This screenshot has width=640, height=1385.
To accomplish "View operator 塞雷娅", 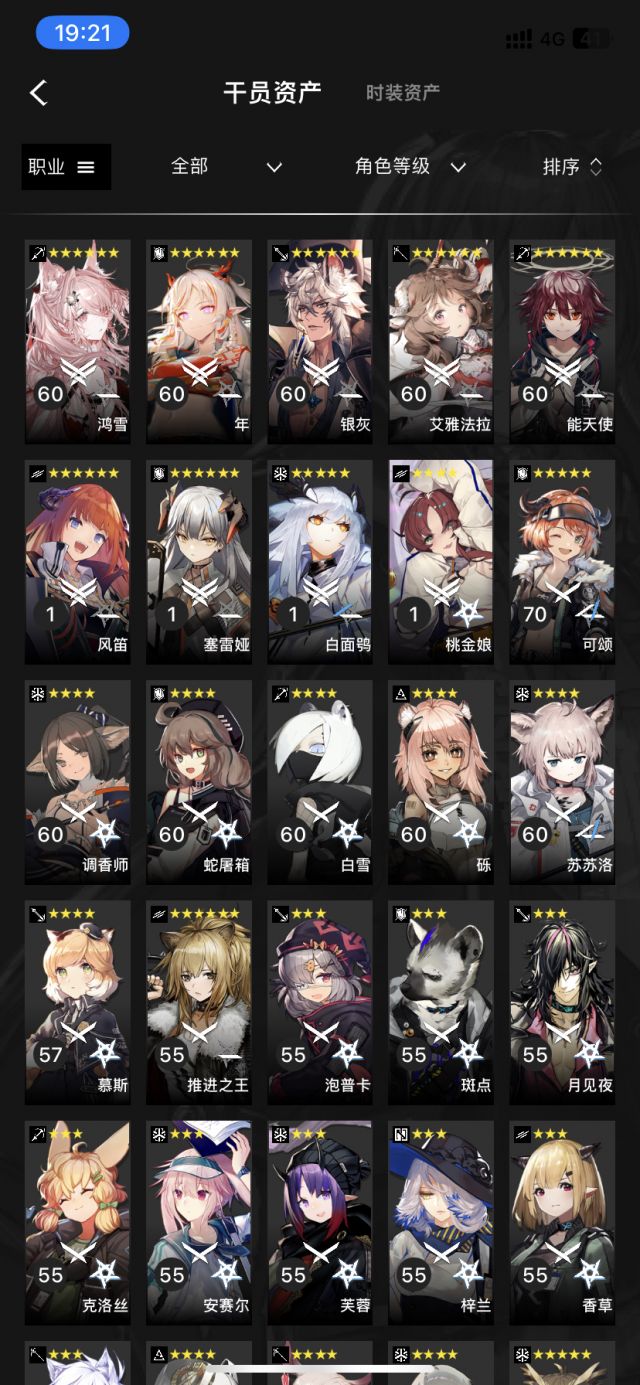I will point(199,562).
